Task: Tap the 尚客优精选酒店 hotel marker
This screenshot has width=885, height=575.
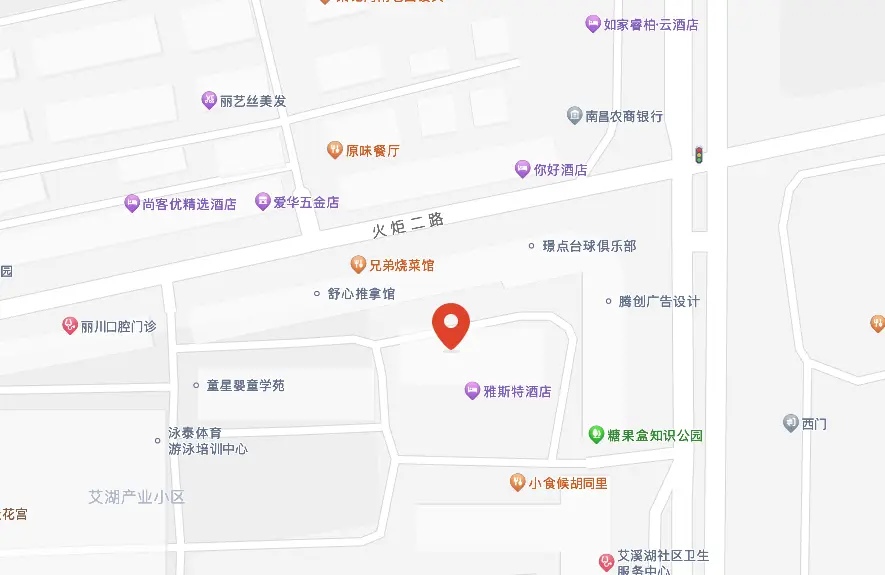Action: click(x=132, y=204)
